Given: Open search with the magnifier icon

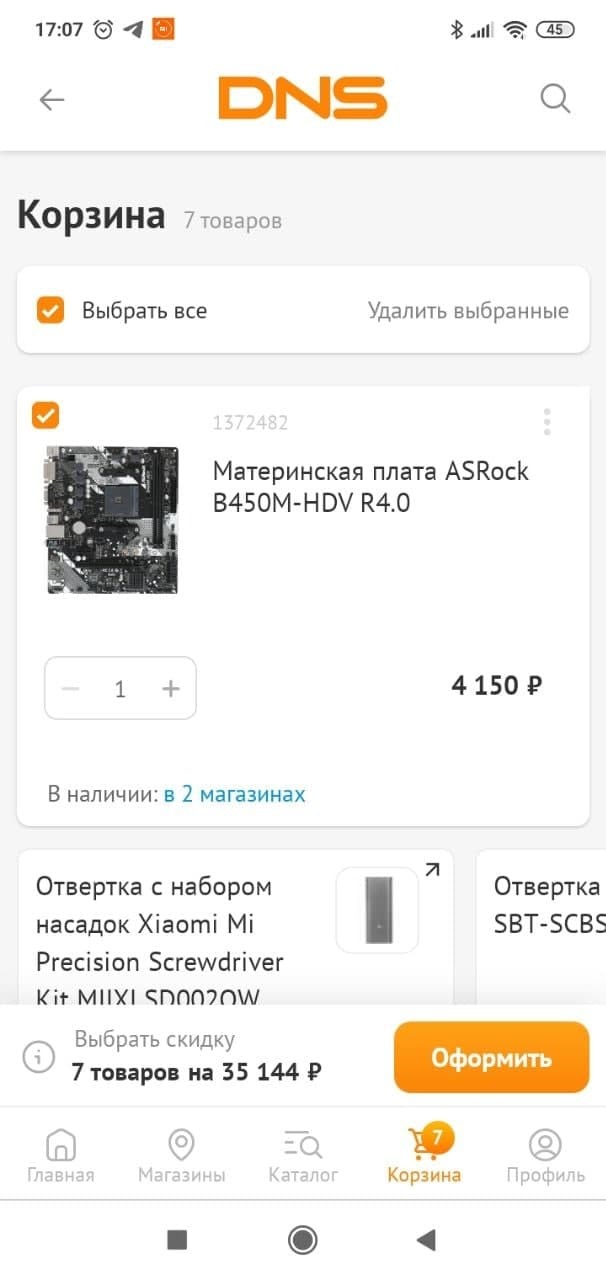Looking at the screenshot, I should pyautogui.click(x=555, y=99).
